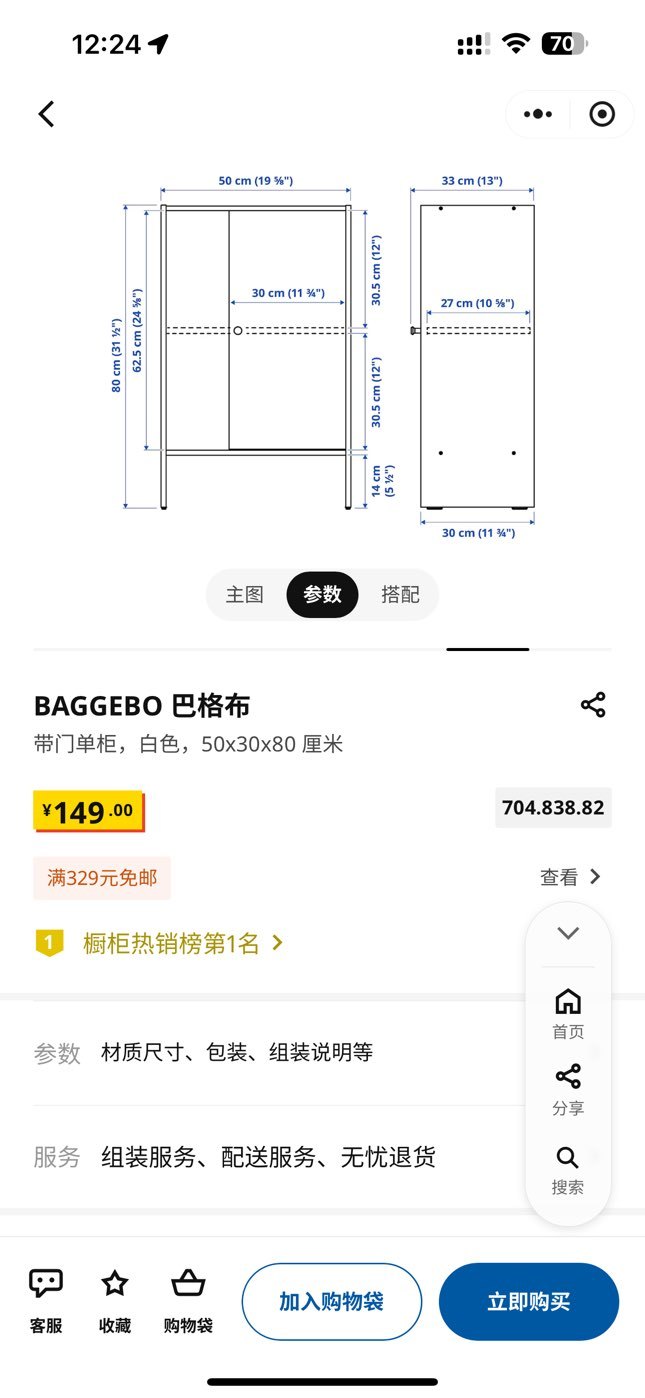Image resolution: width=645 pixels, height=1398 pixels.
Task: Tap 立即购买 to buy now
Action: pos(529,1301)
